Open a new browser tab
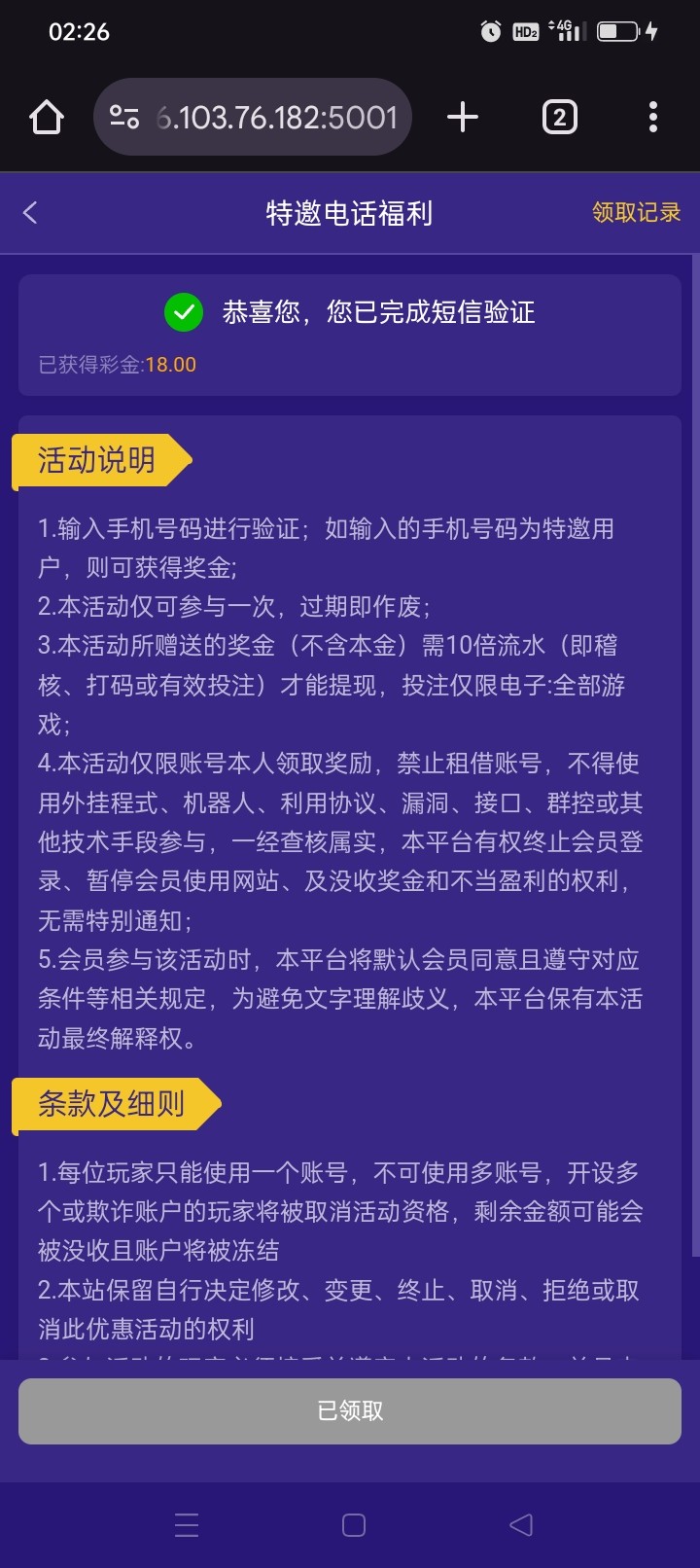Image resolution: width=700 pixels, height=1568 pixels. tap(463, 118)
